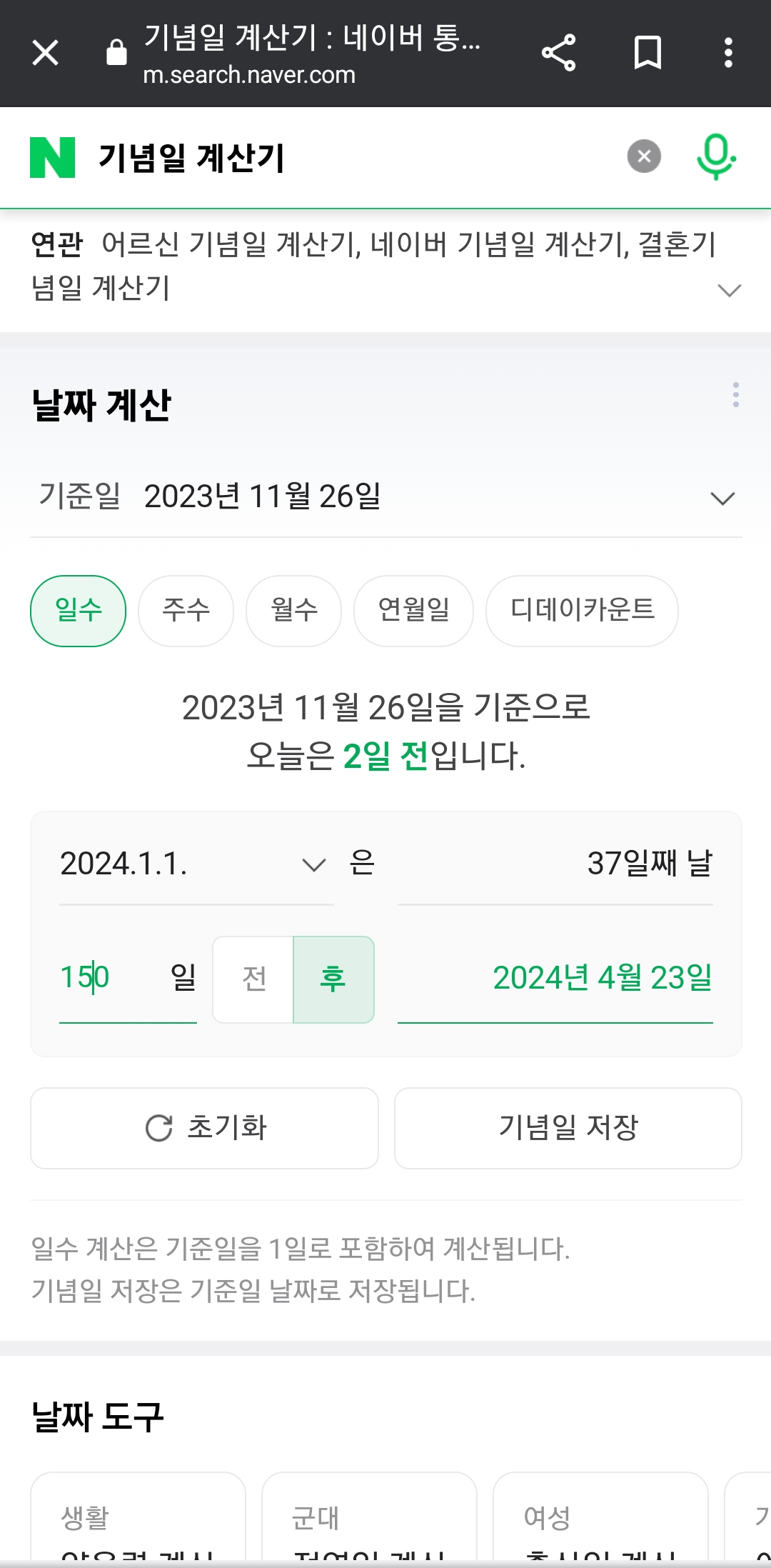Edit the 150 days input field
The image size is (771, 1568).
pyautogui.click(x=107, y=978)
